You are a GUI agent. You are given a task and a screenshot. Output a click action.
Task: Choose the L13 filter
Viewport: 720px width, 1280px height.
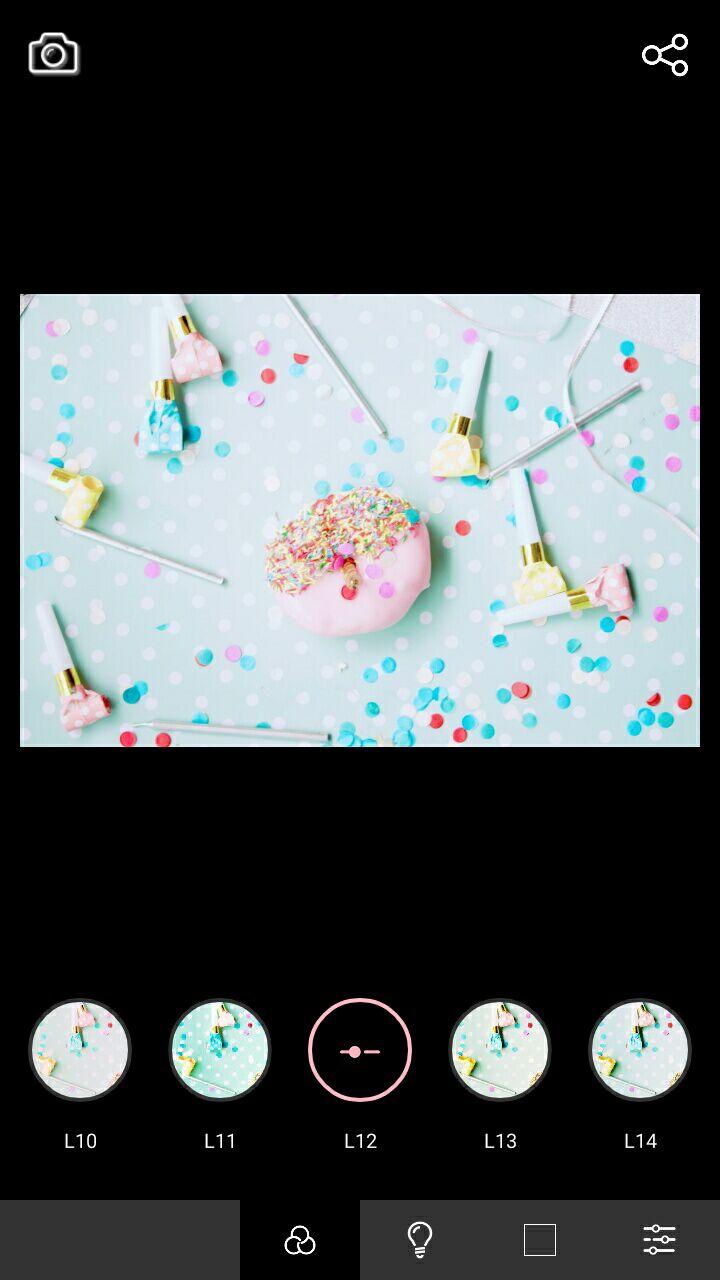click(x=500, y=1050)
